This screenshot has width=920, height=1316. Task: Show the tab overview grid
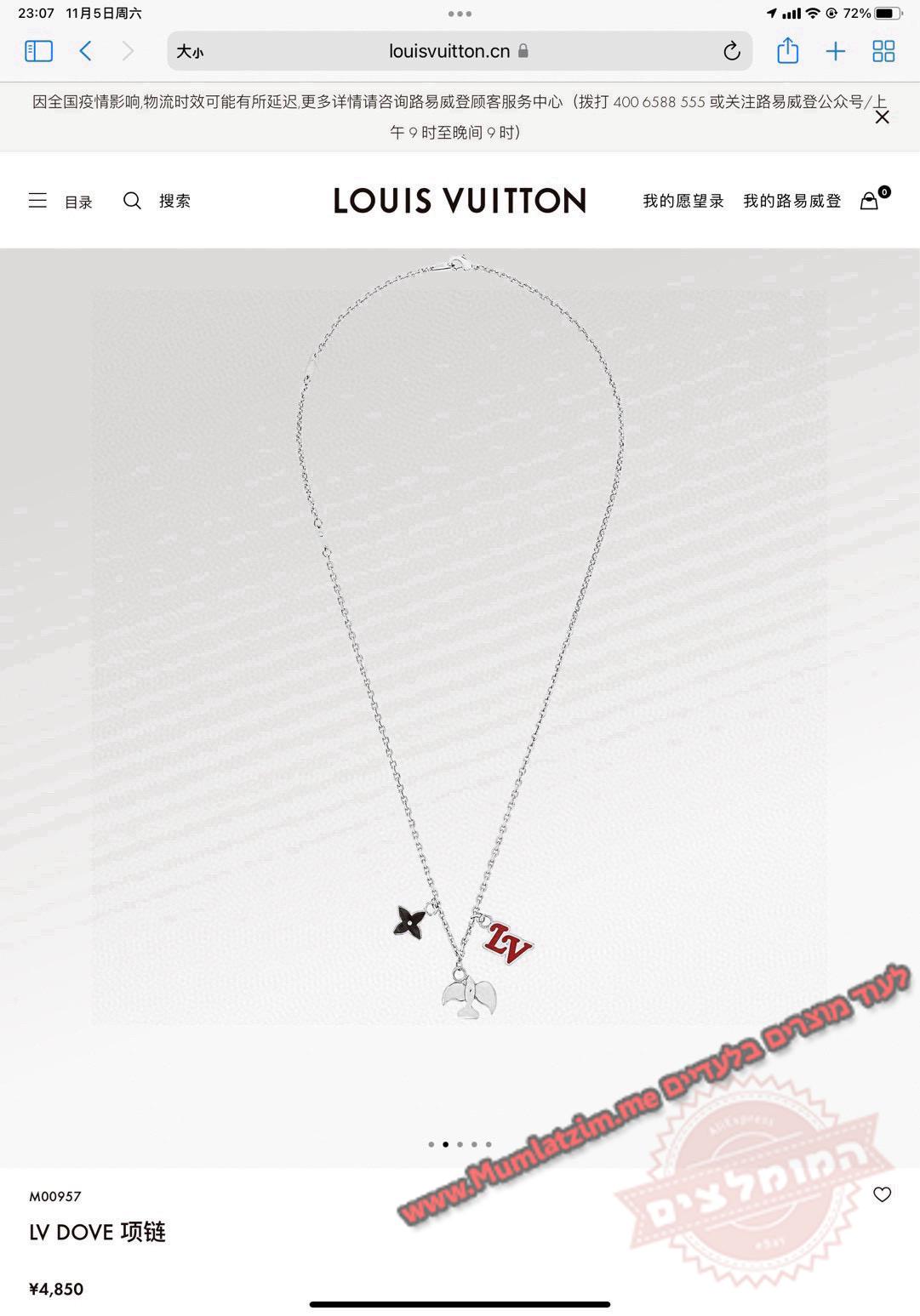pos(883,52)
